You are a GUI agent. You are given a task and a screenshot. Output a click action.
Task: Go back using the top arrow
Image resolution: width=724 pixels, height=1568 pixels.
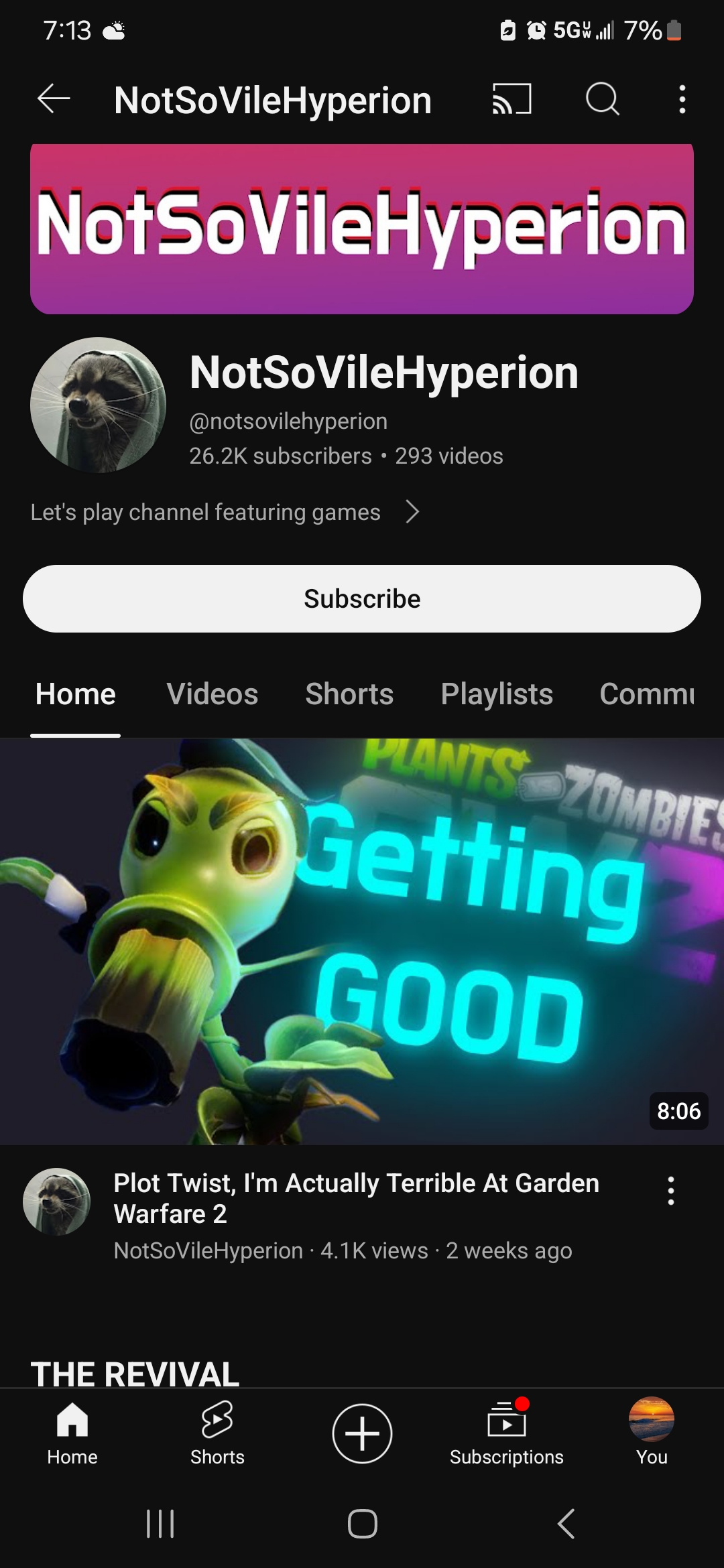pos(54,99)
